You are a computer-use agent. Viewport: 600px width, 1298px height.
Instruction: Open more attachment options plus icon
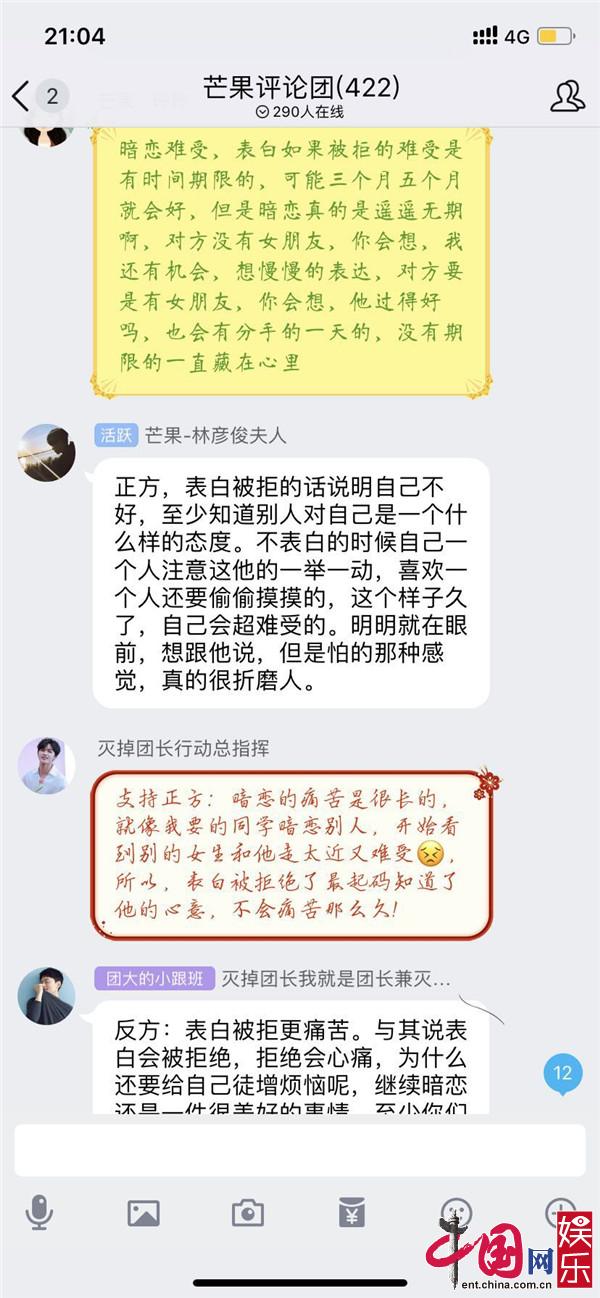pyautogui.click(x=560, y=1212)
